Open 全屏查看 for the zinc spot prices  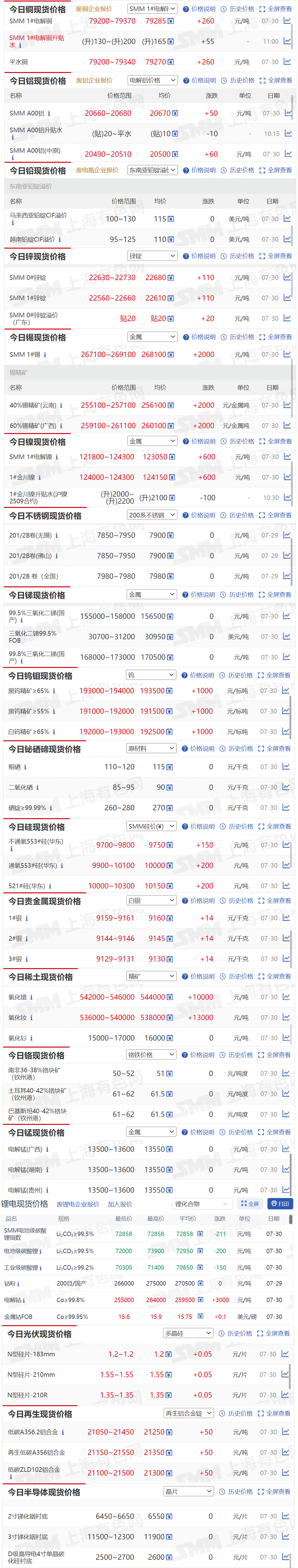pos(275,256)
